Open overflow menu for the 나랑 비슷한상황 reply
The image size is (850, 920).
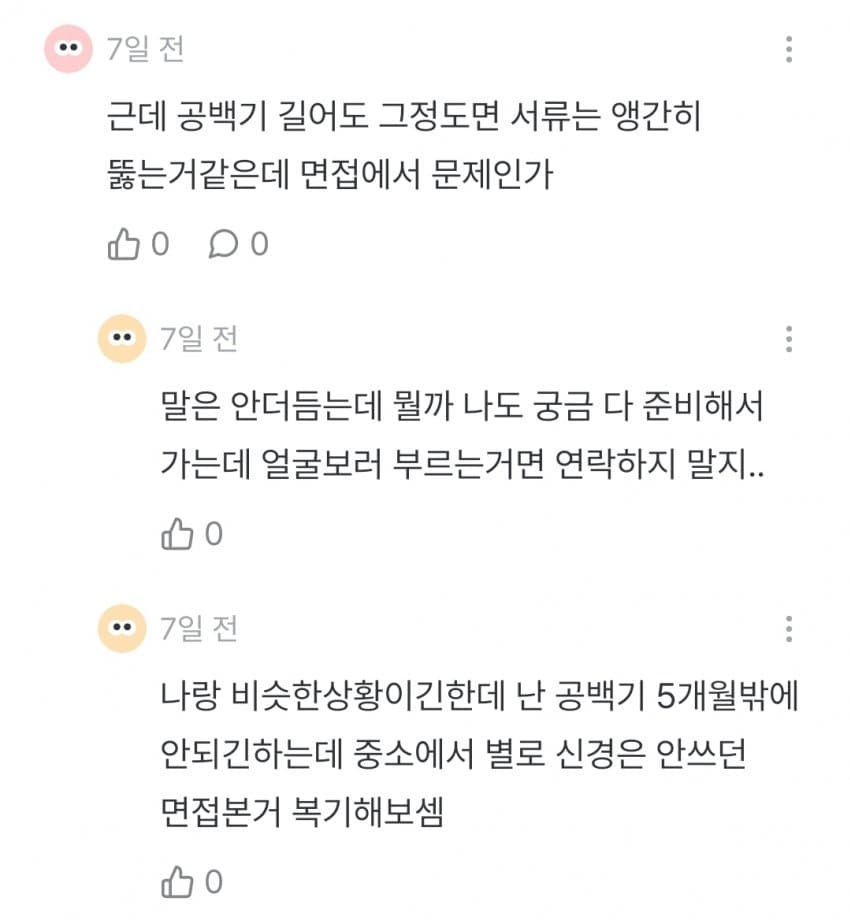pos(789,629)
